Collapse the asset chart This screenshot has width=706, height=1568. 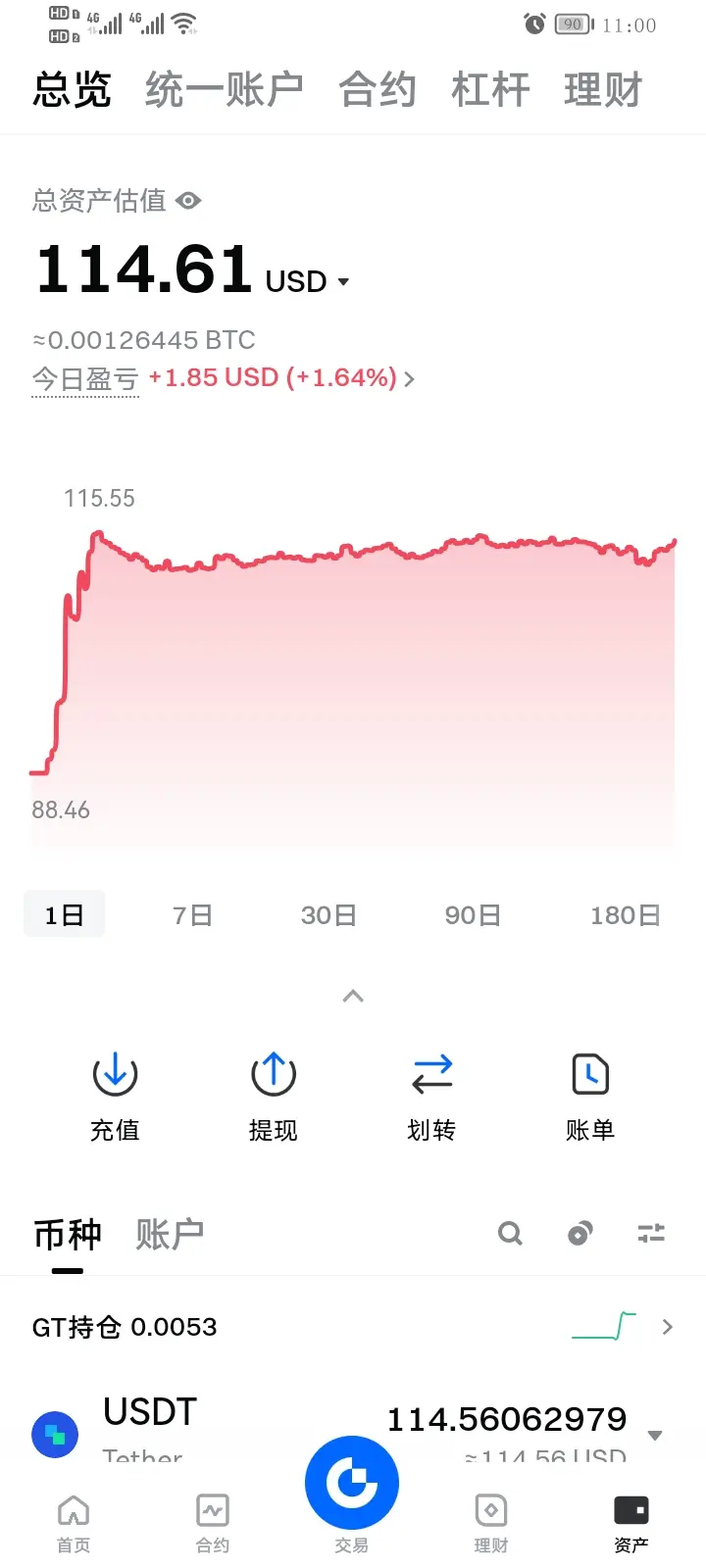(x=353, y=996)
